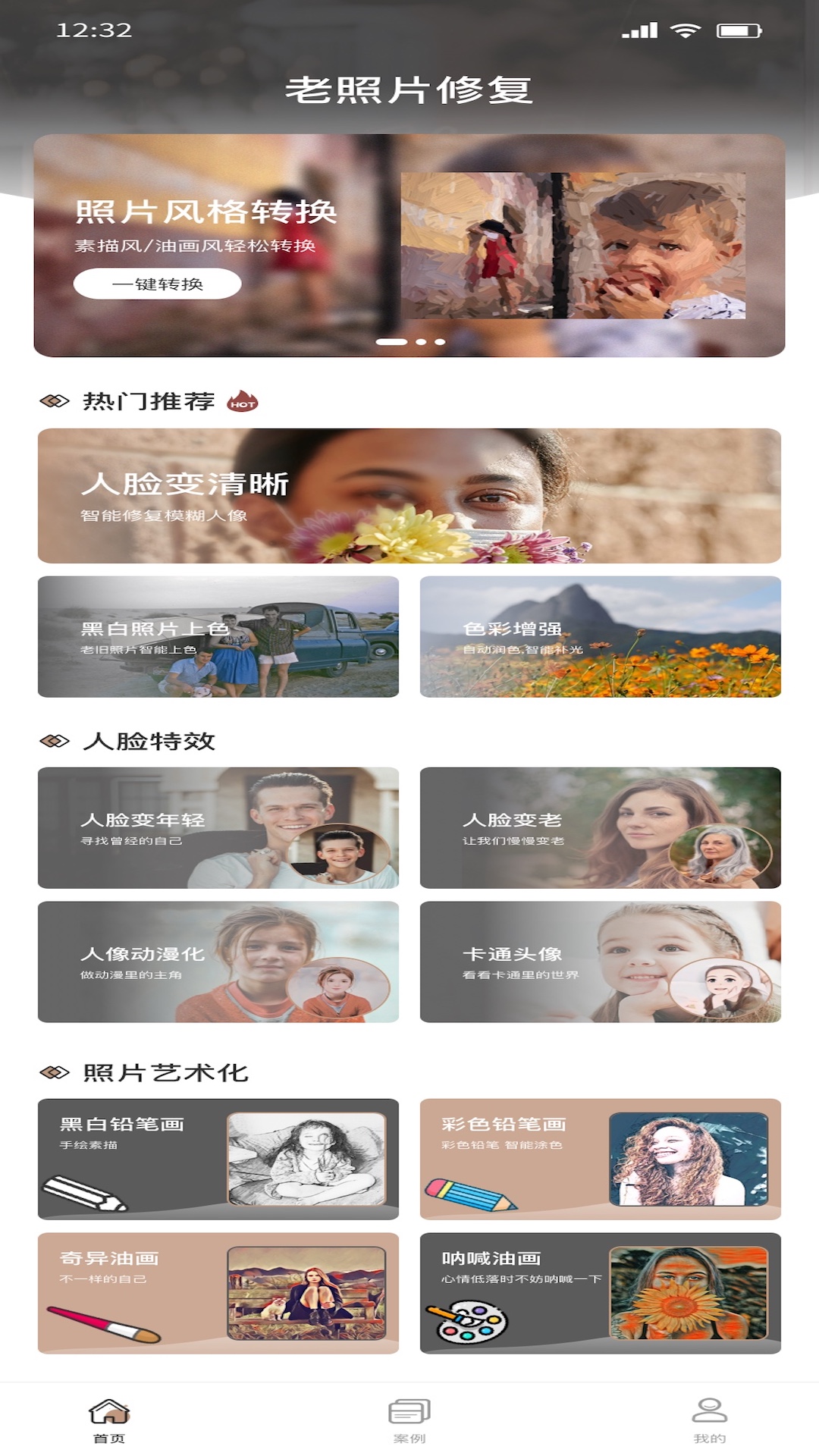
Task: Select 卡通头像 card
Action: [600, 962]
